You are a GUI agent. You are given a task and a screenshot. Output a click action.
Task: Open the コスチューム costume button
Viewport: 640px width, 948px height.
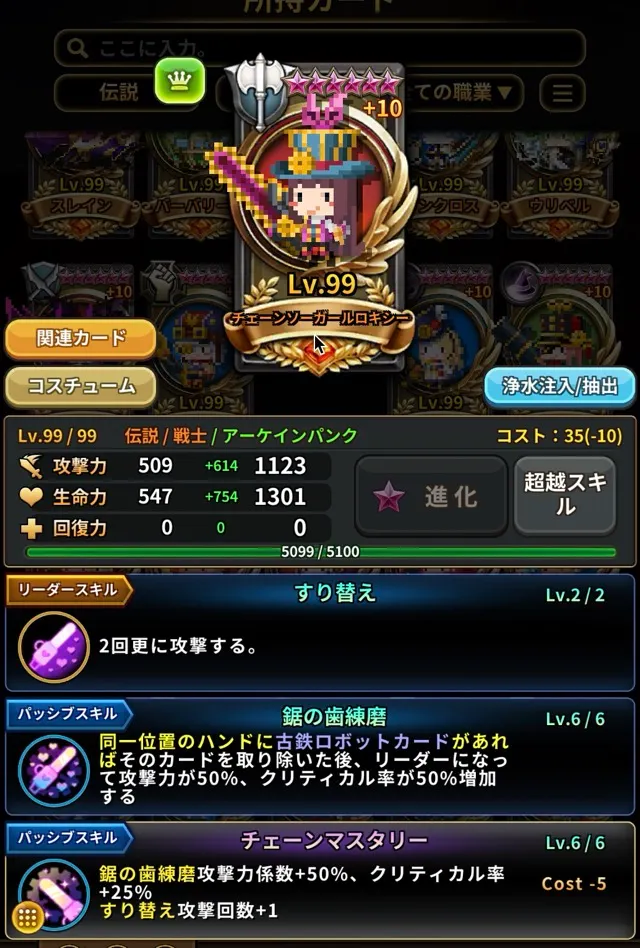click(x=80, y=386)
